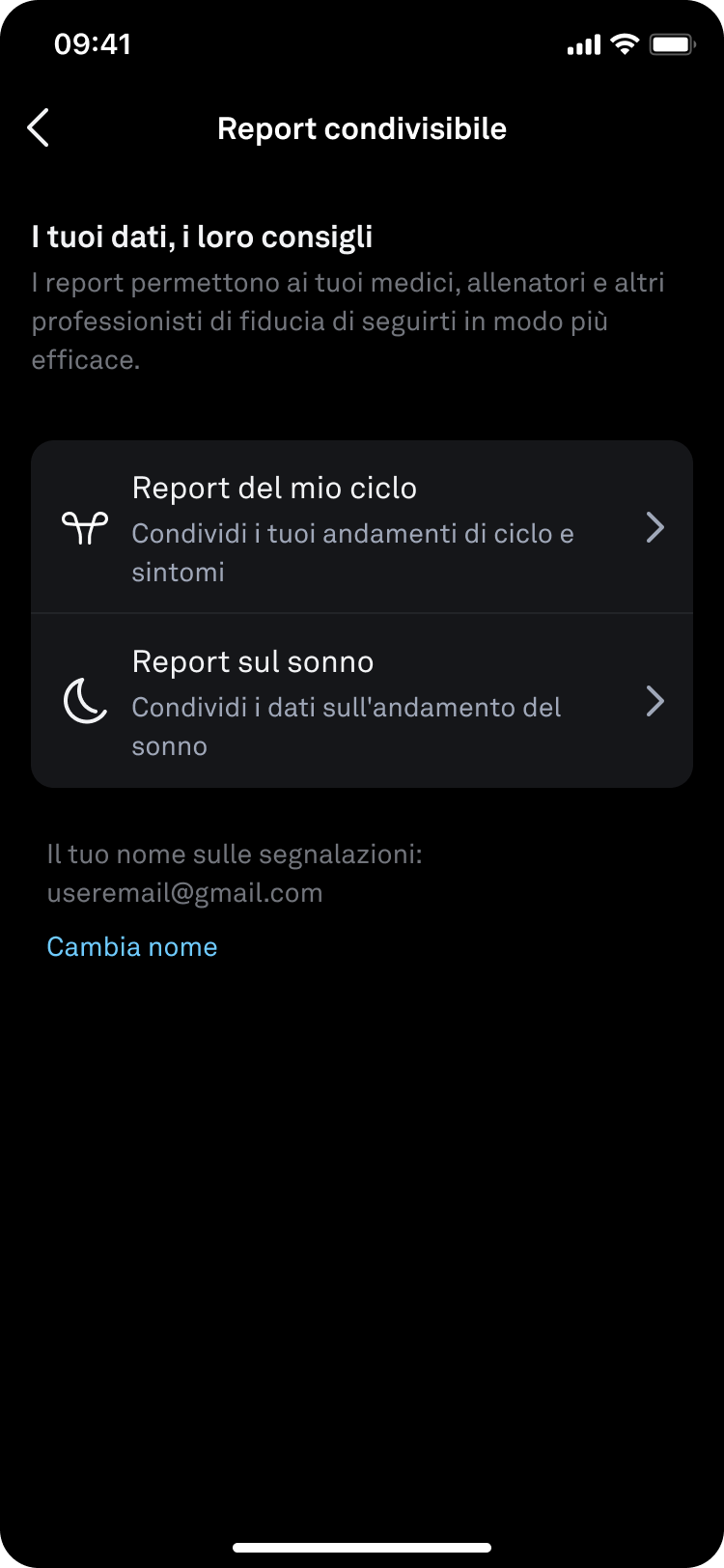
Task: Open Report del mio ciclo
Action: point(362,527)
